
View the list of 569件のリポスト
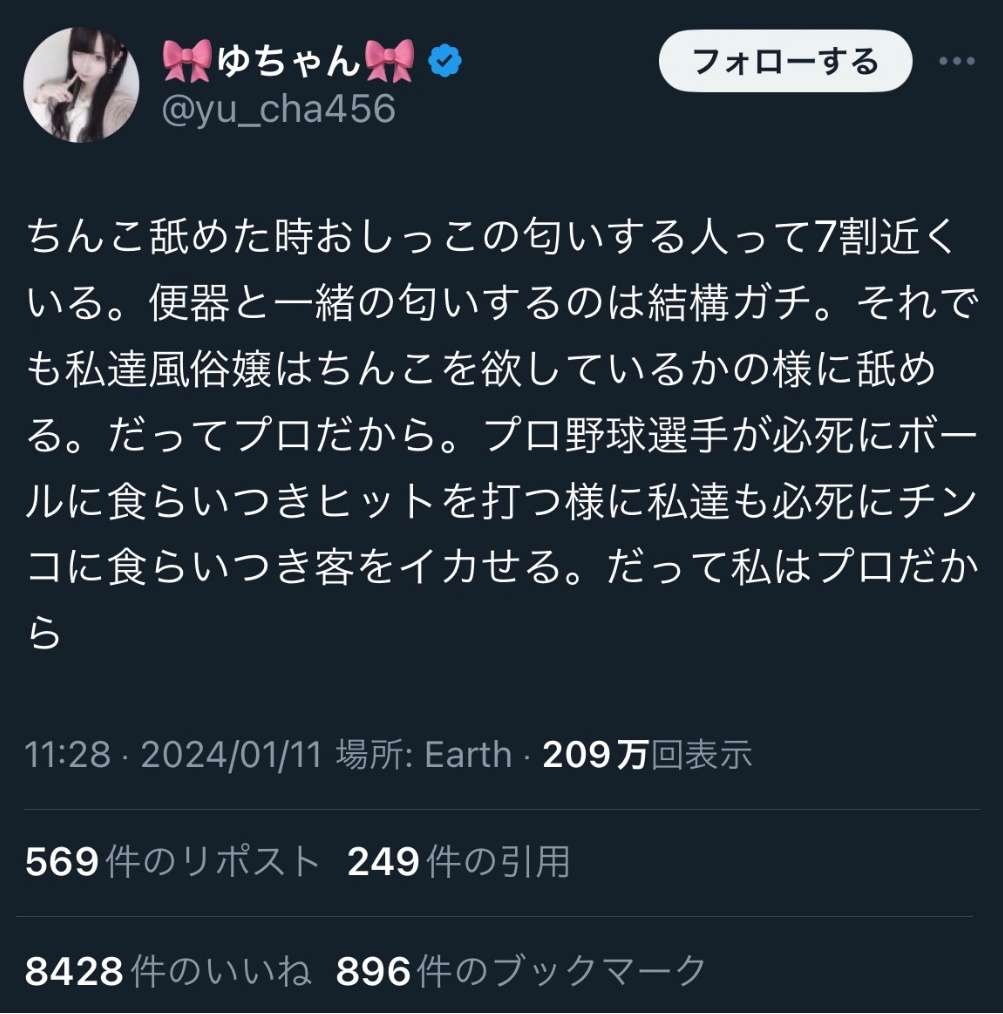coord(173,862)
